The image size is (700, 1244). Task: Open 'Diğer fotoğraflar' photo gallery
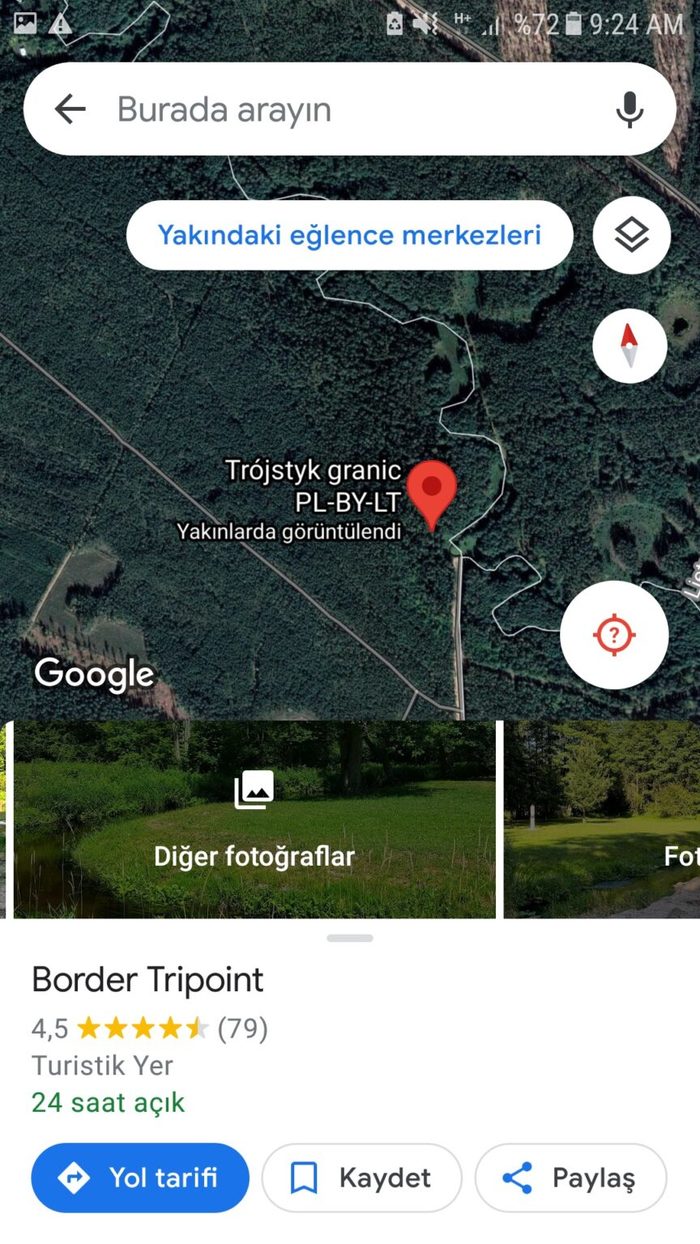tap(254, 819)
